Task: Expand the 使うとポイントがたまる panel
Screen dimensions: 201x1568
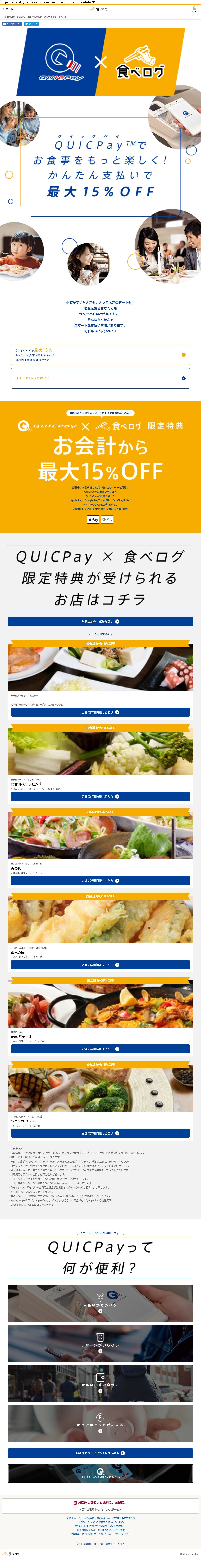Action: coord(100,1423)
